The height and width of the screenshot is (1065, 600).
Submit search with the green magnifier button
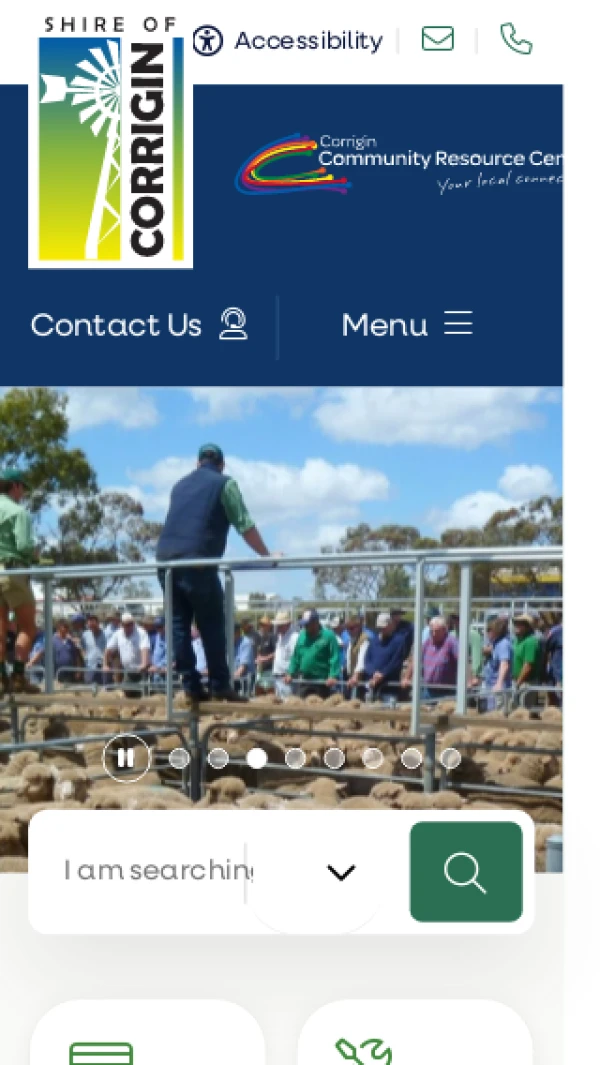pos(466,872)
